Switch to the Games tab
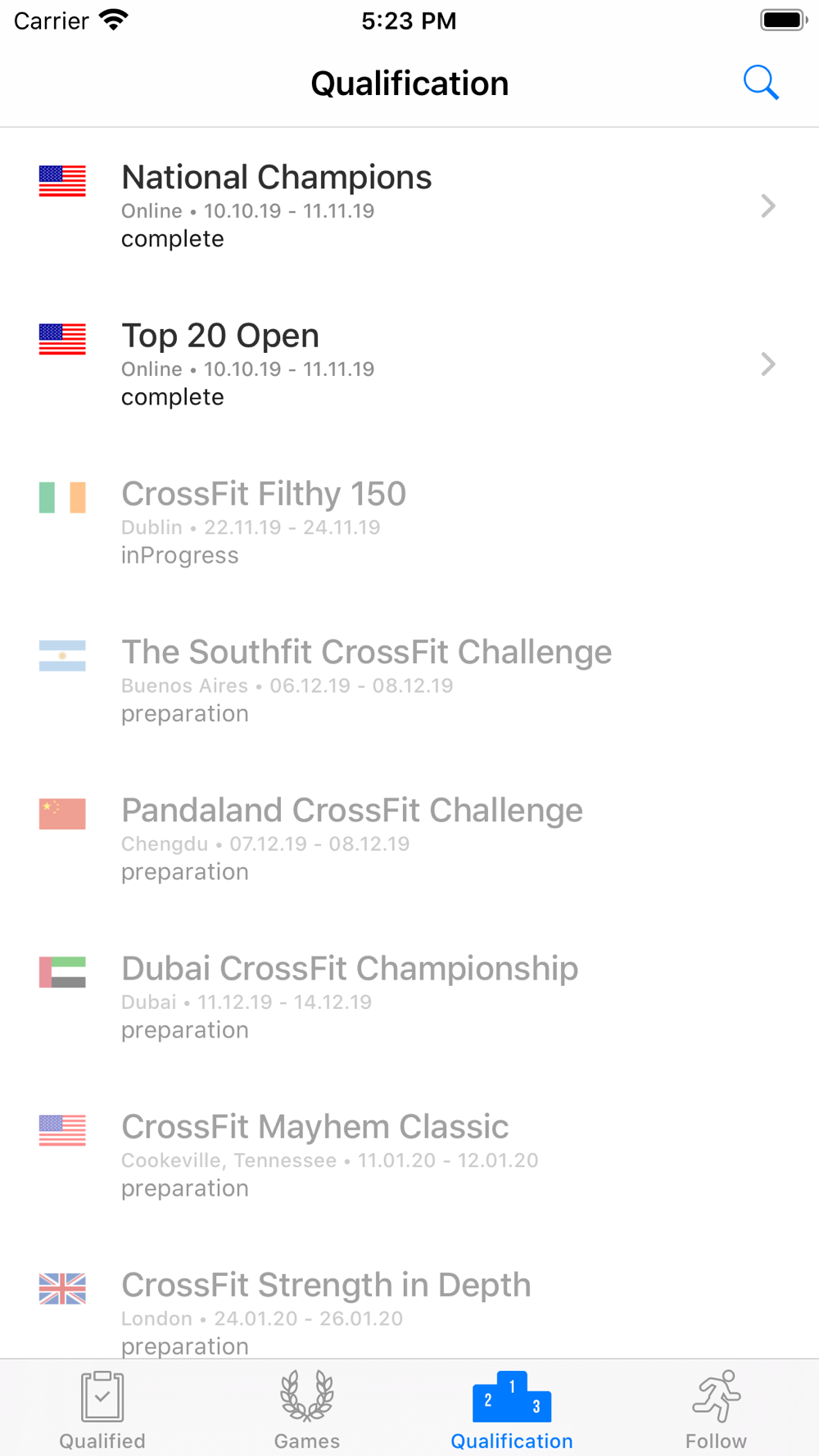This screenshot has height=1456, width=819. (x=307, y=1410)
